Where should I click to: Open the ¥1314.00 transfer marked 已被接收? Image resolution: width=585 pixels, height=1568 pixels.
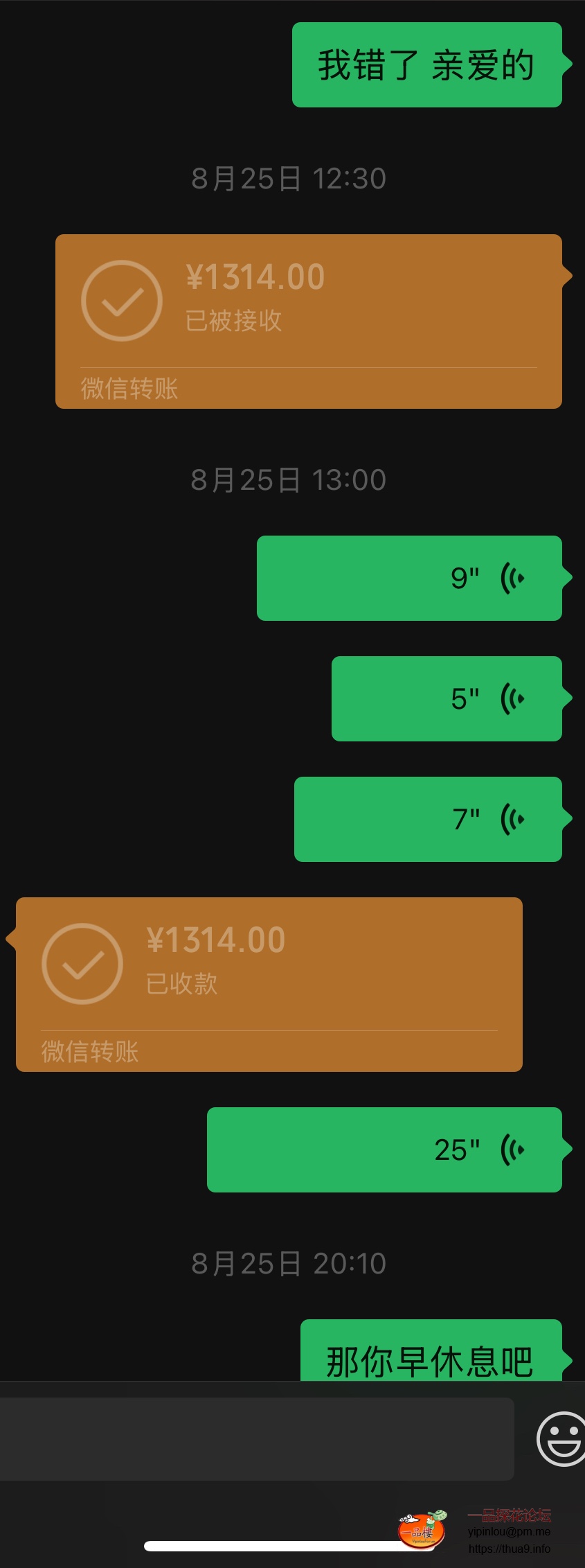[308, 321]
